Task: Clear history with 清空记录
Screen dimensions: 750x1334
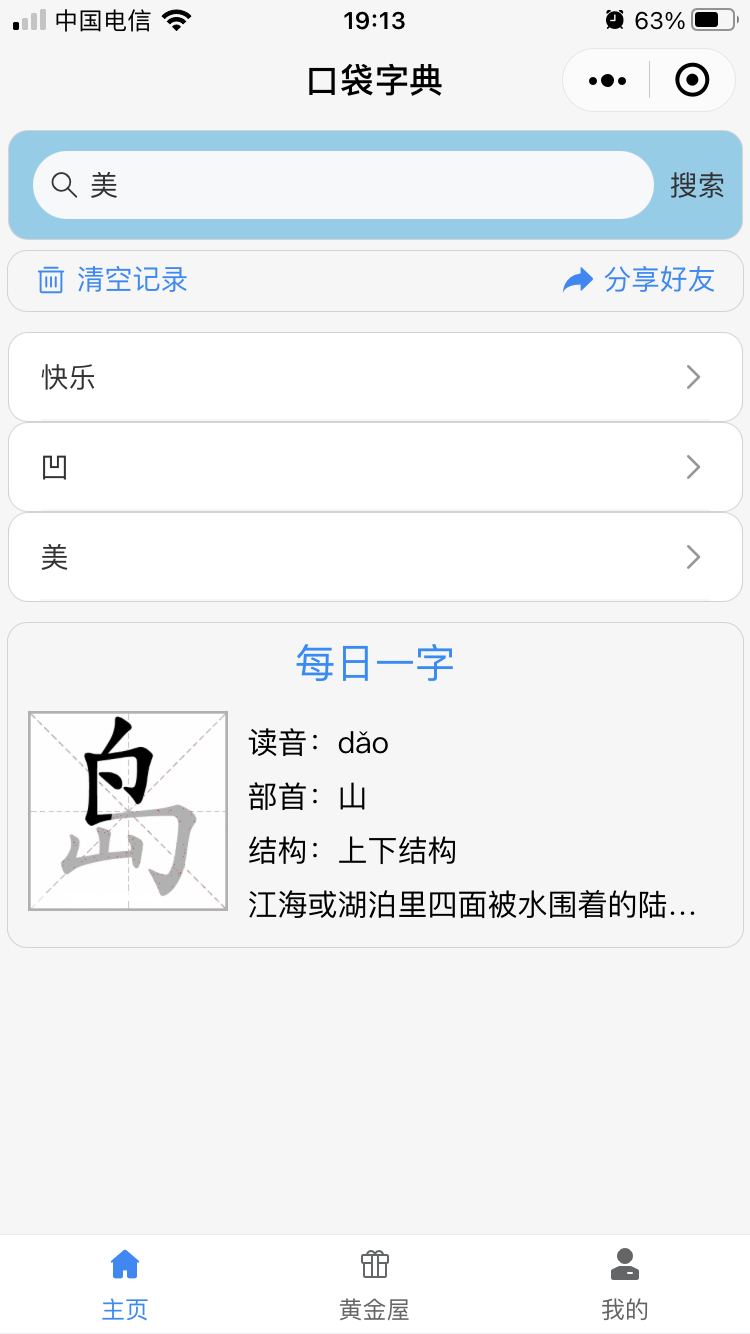Action: tap(113, 280)
